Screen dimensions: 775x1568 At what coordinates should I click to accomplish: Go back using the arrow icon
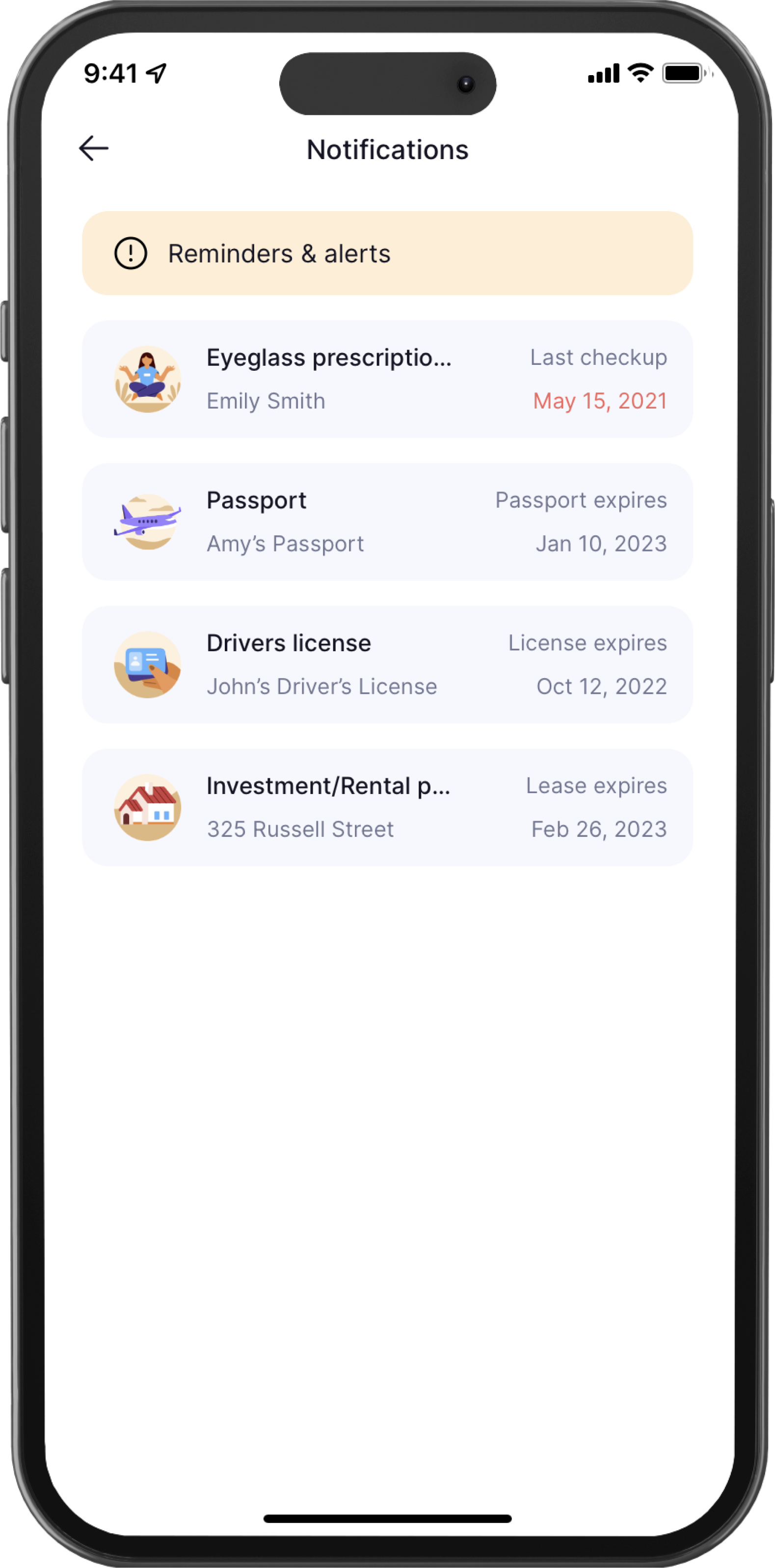[94, 148]
